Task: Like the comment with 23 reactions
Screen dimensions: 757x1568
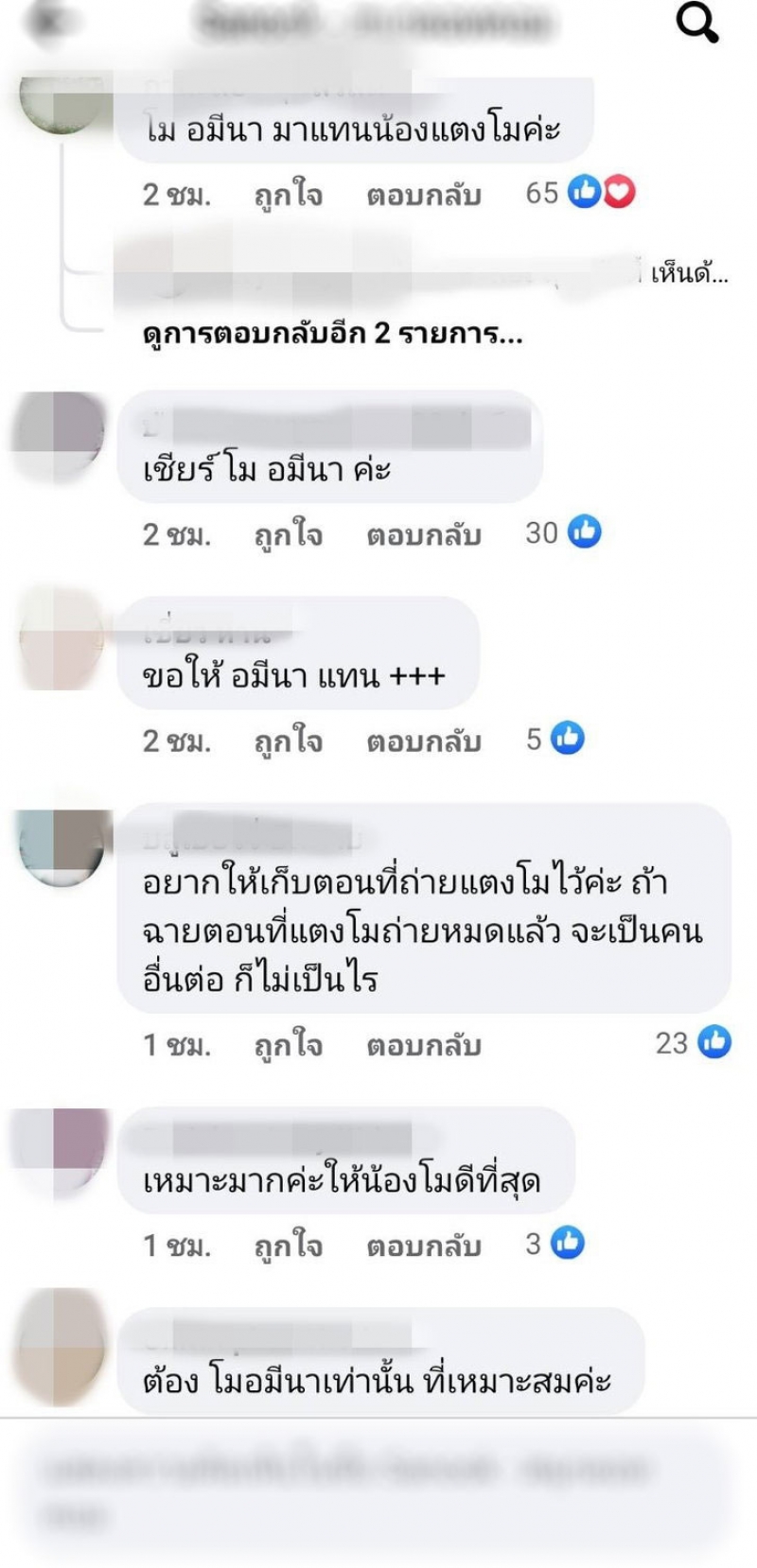Action: (x=288, y=1045)
